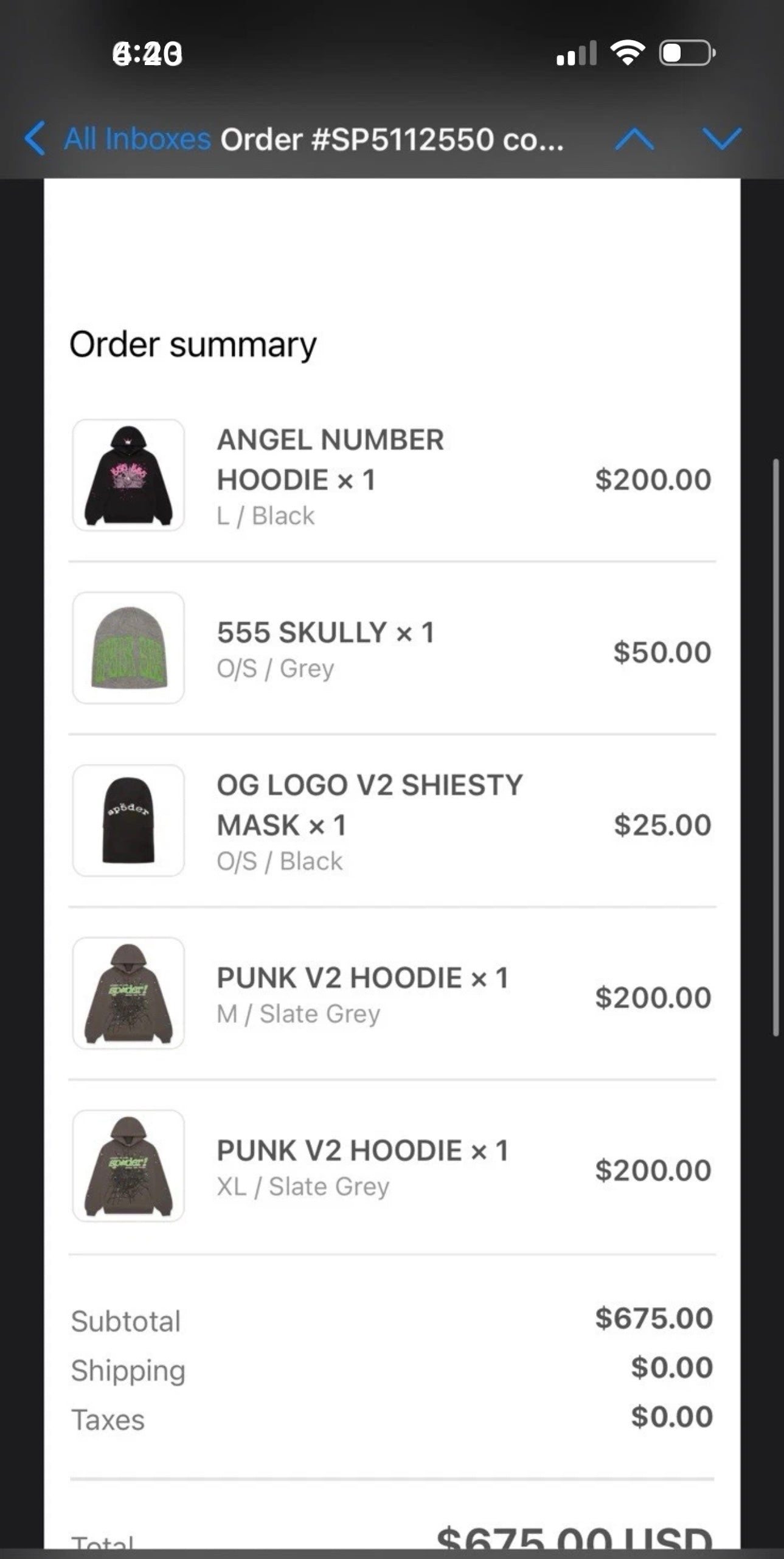The width and height of the screenshot is (784, 1559).
Task: Tap the Angel Number Hoodie product thumbnail
Action: click(128, 474)
